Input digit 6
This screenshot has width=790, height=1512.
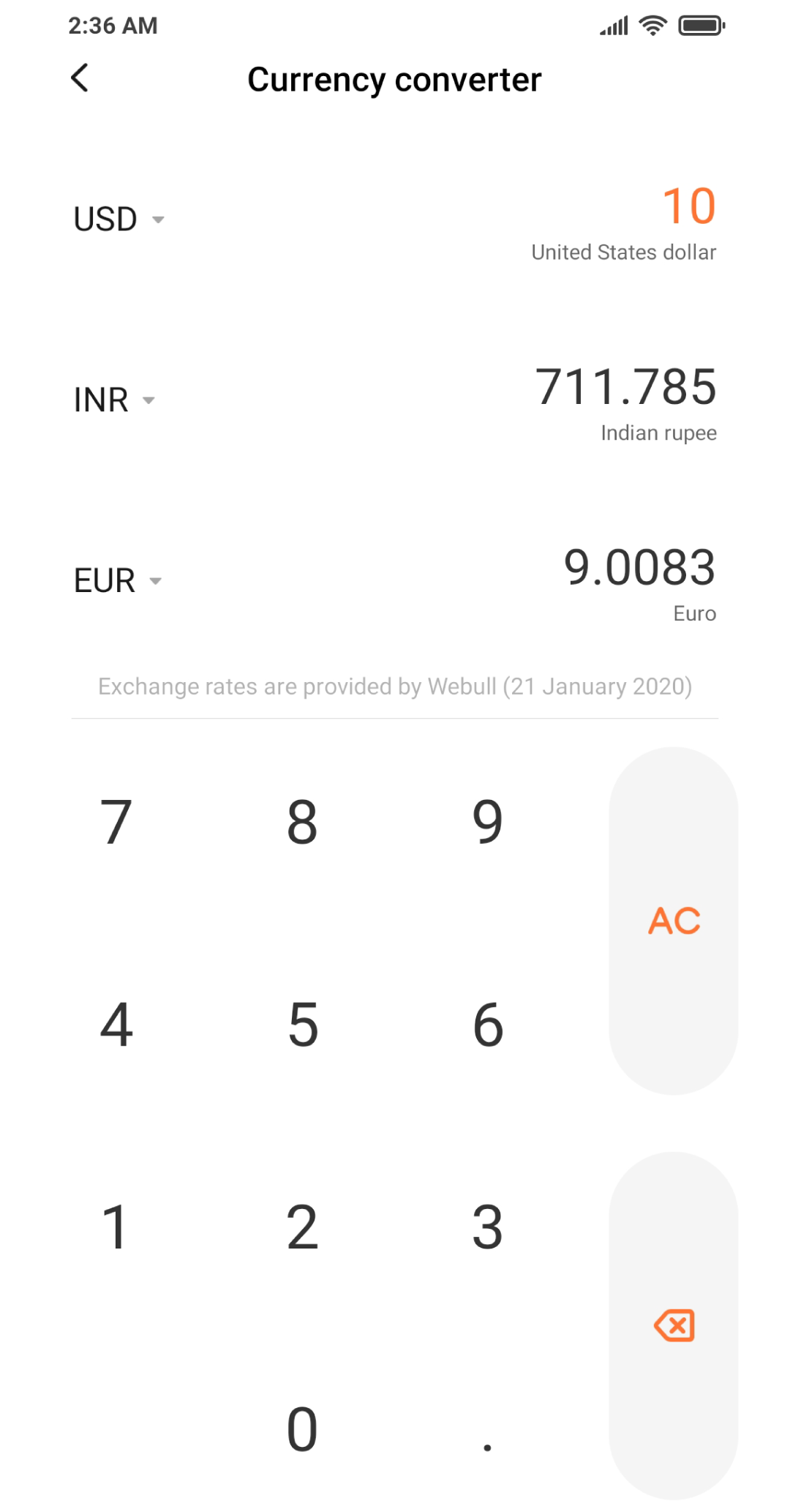[x=487, y=1025]
